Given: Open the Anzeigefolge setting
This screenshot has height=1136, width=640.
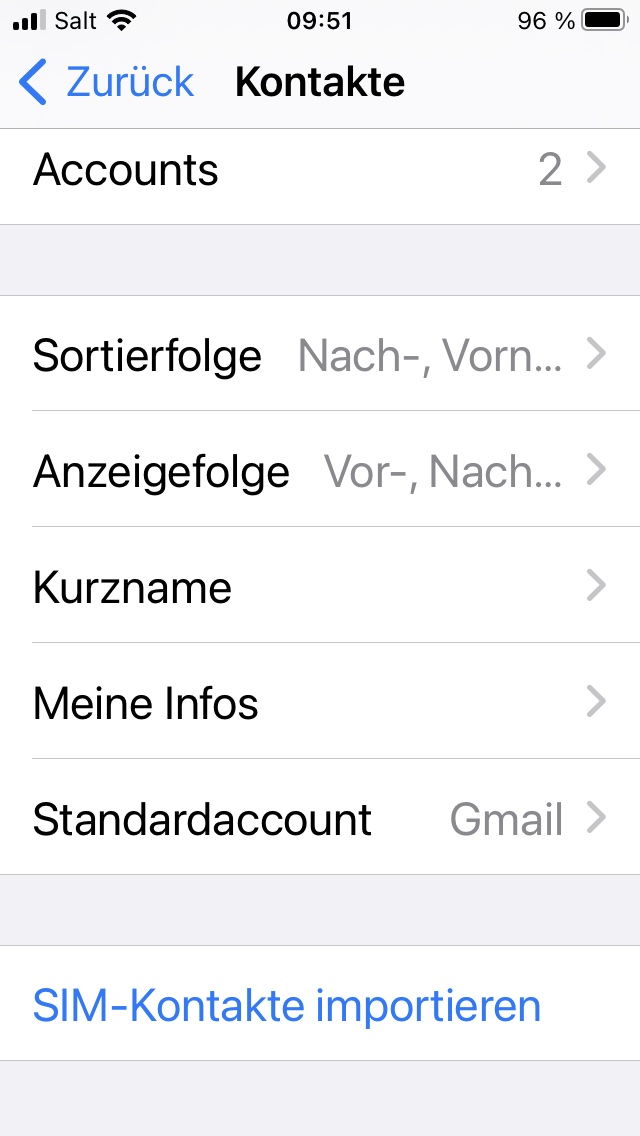Looking at the screenshot, I should pyautogui.click(x=320, y=469).
